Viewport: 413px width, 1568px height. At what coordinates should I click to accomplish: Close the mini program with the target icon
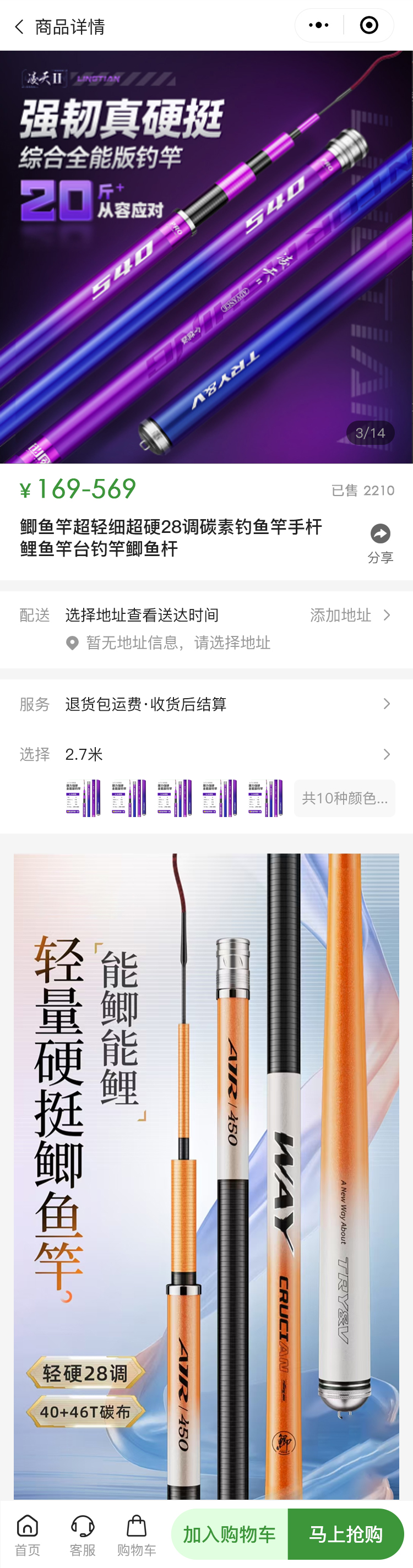369,25
